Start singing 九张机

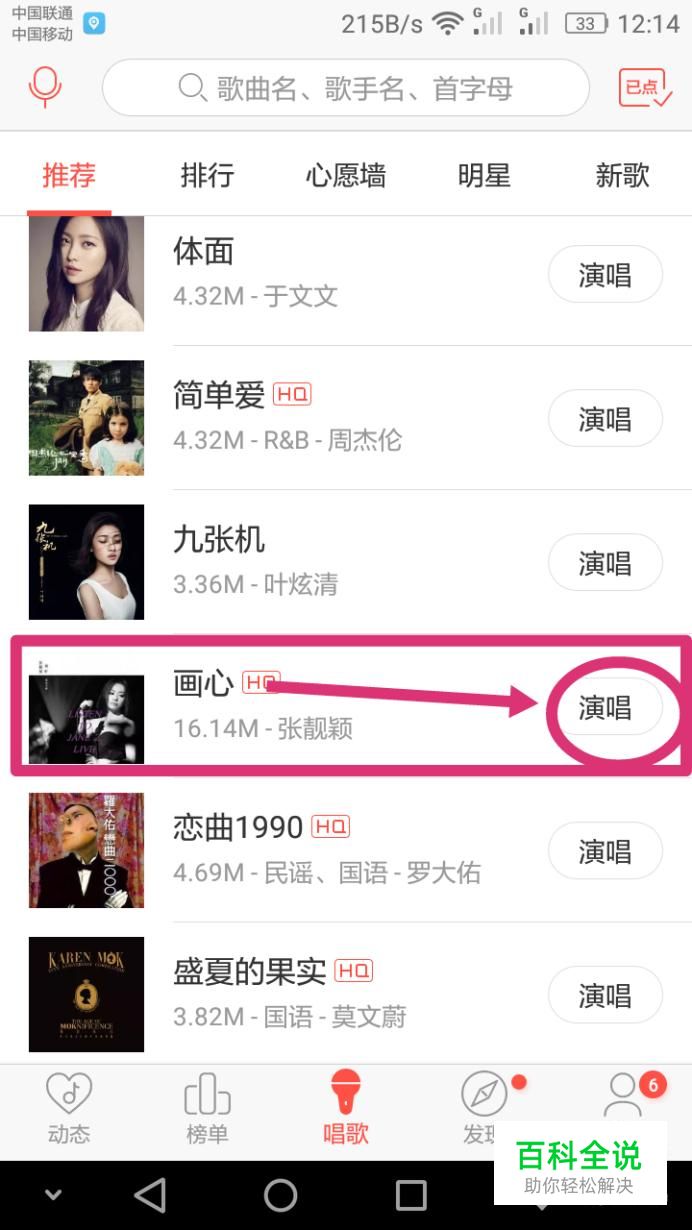point(605,563)
